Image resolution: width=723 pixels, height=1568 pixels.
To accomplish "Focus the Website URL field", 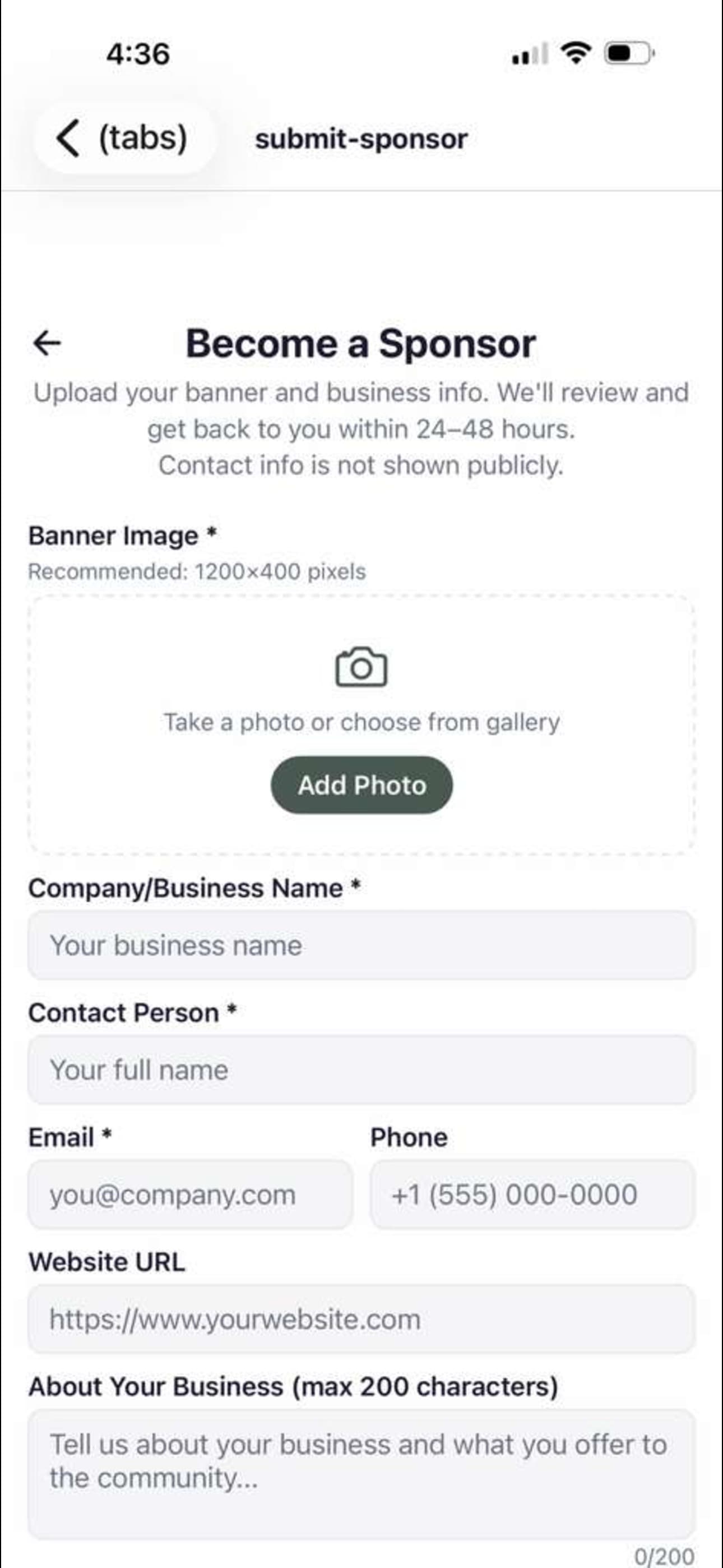I will pyautogui.click(x=361, y=1319).
